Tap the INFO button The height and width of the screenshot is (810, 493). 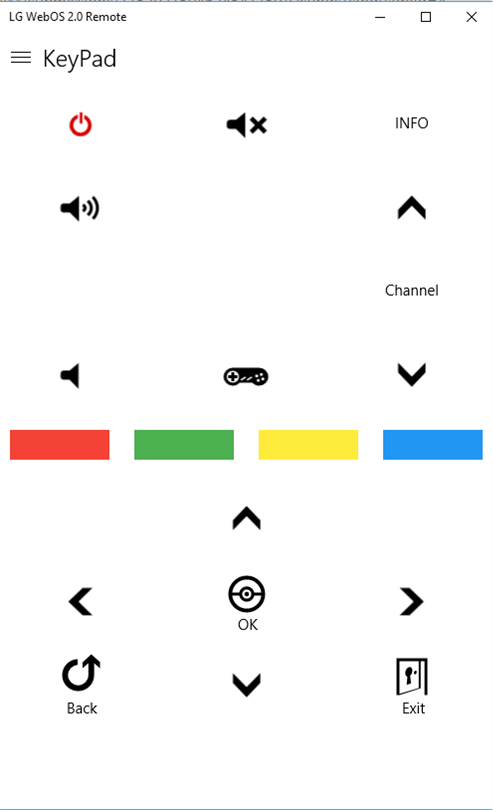[411, 123]
